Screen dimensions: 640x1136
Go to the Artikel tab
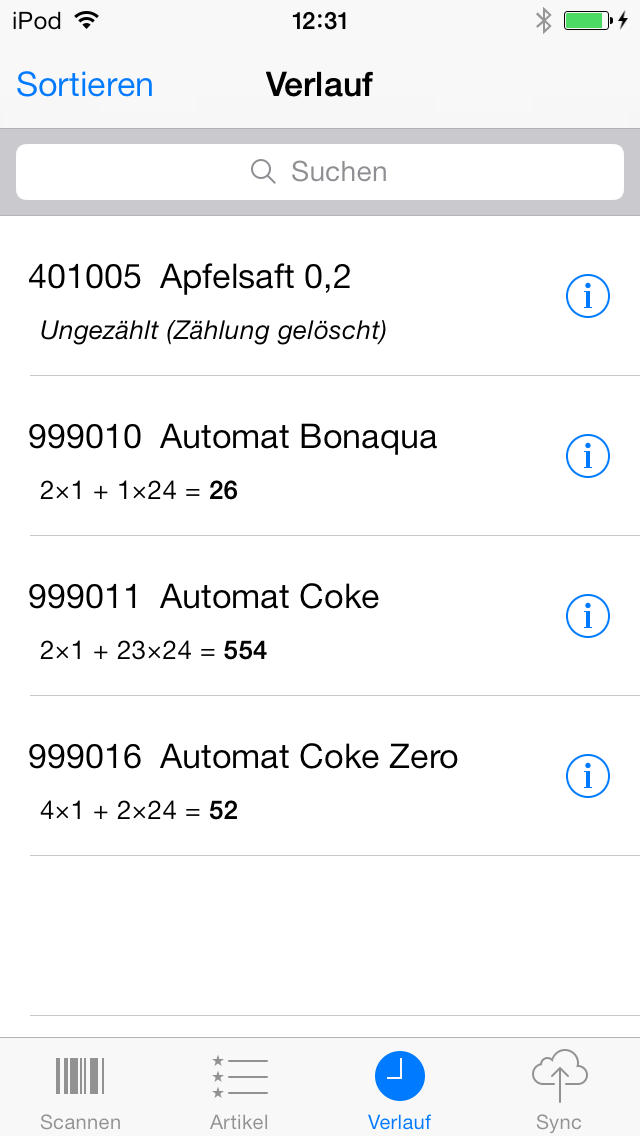pos(239,1089)
